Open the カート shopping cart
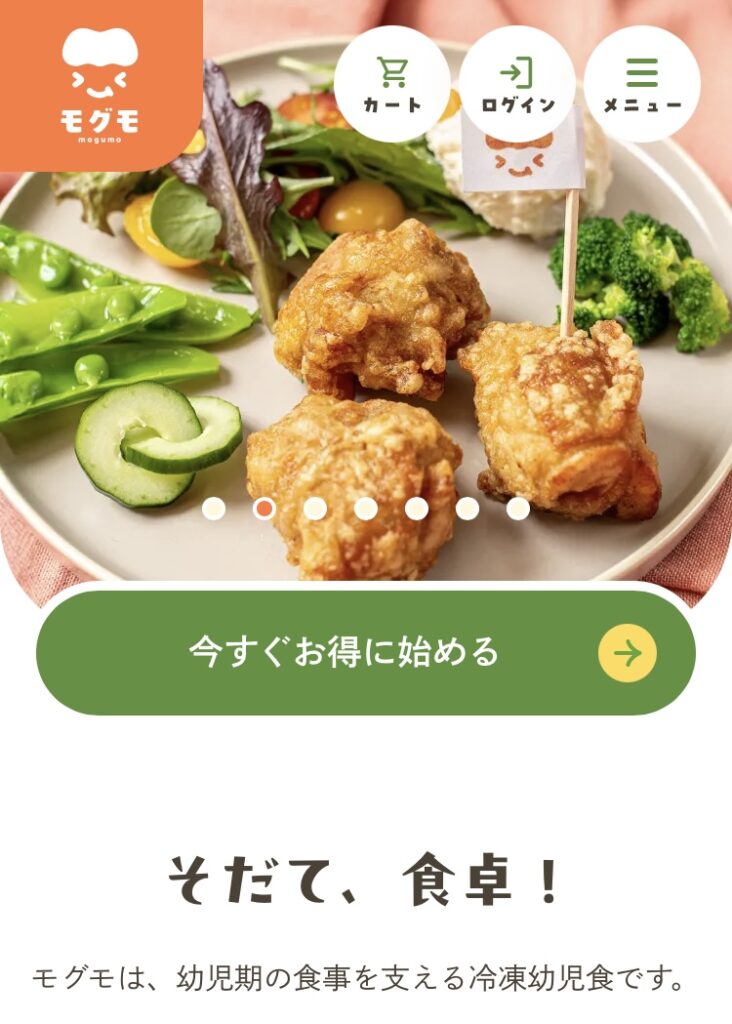 pyautogui.click(x=392, y=84)
